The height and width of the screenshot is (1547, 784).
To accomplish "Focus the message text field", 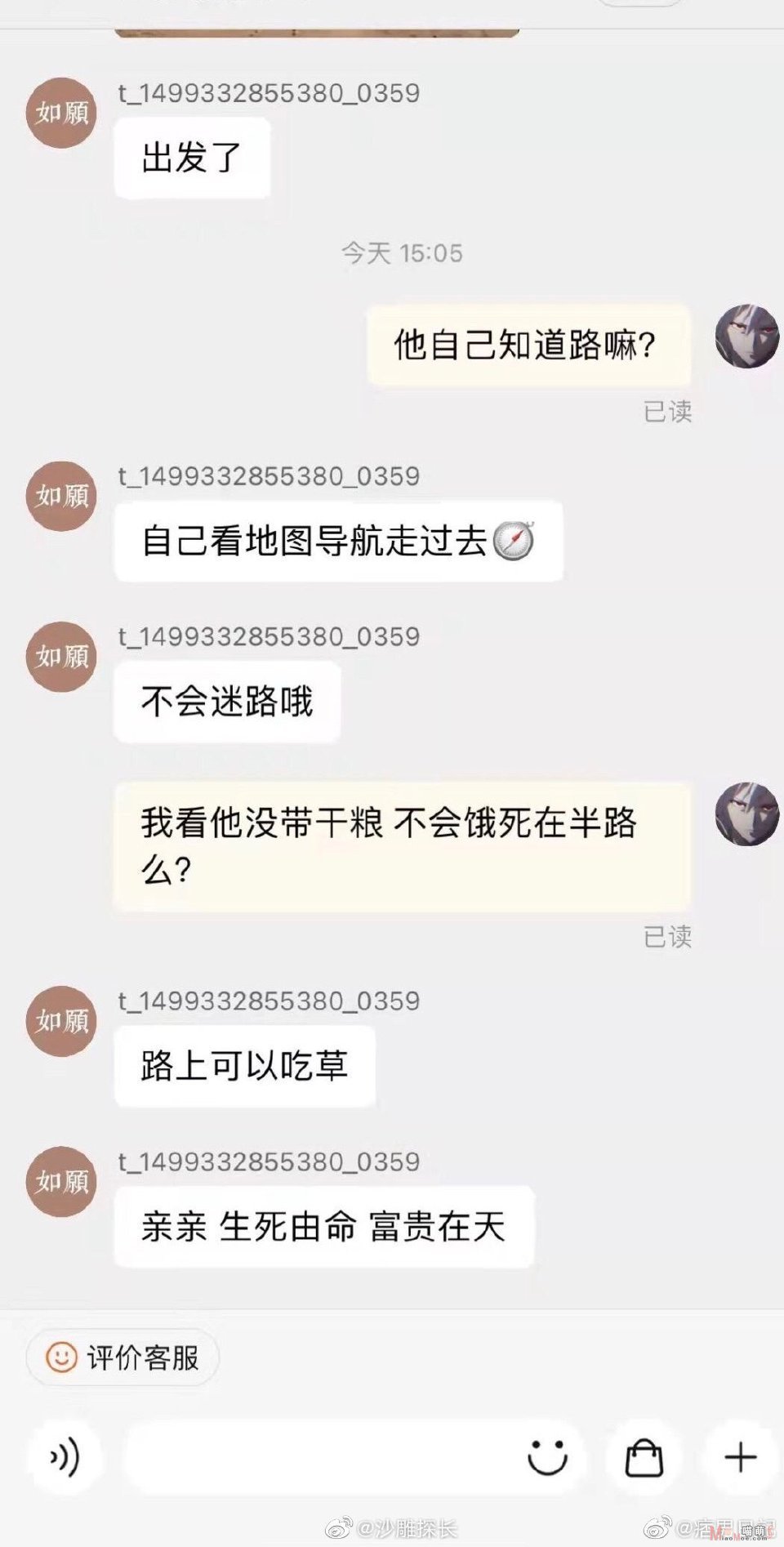I will (318, 1457).
